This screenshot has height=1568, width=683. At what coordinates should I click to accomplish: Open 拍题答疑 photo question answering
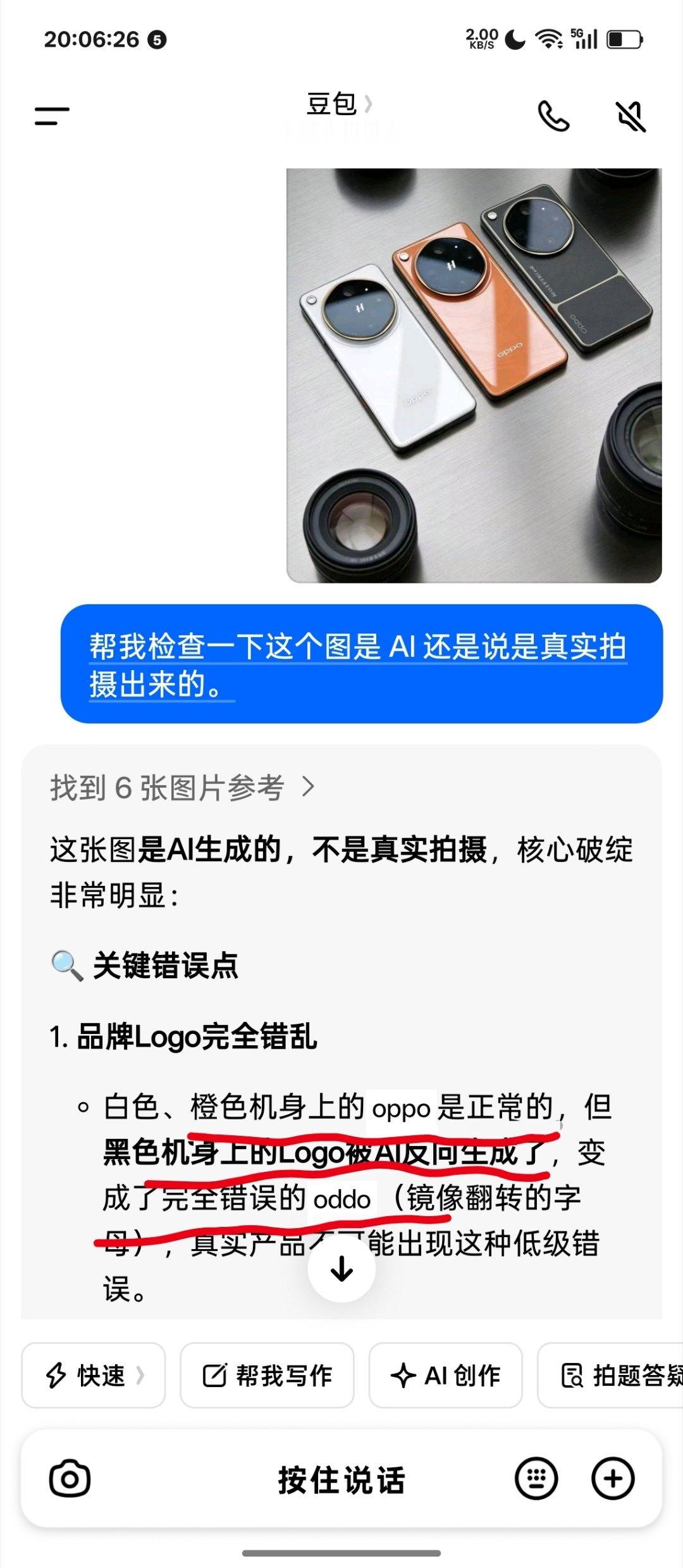coord(617,1376)
